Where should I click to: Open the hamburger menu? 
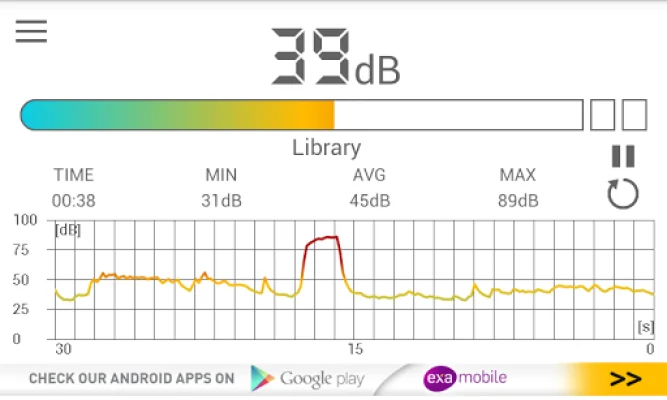point(31,30)
